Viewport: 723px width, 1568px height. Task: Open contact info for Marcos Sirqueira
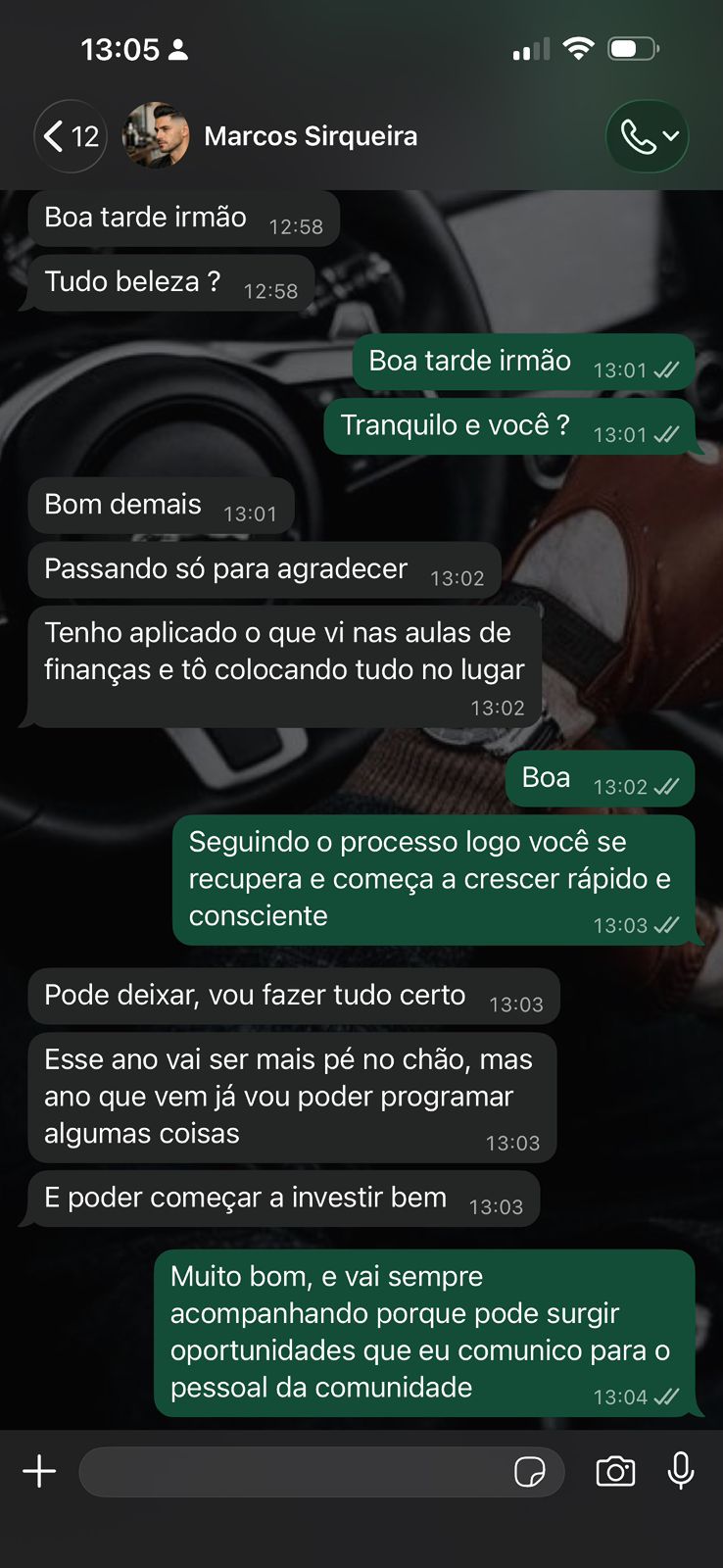(311, 136)
